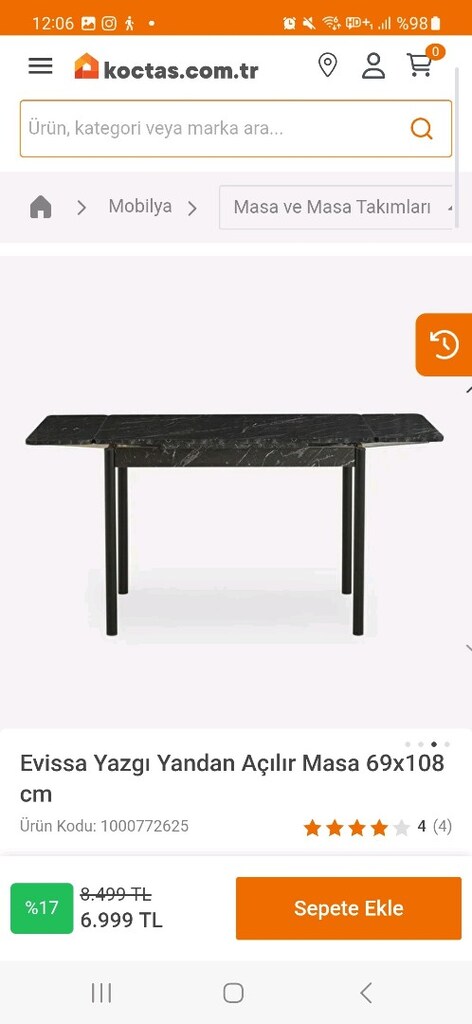Screen dimensions: 472x1024
Task: Go back with the system back button
Action: click(x=366, y=993)
